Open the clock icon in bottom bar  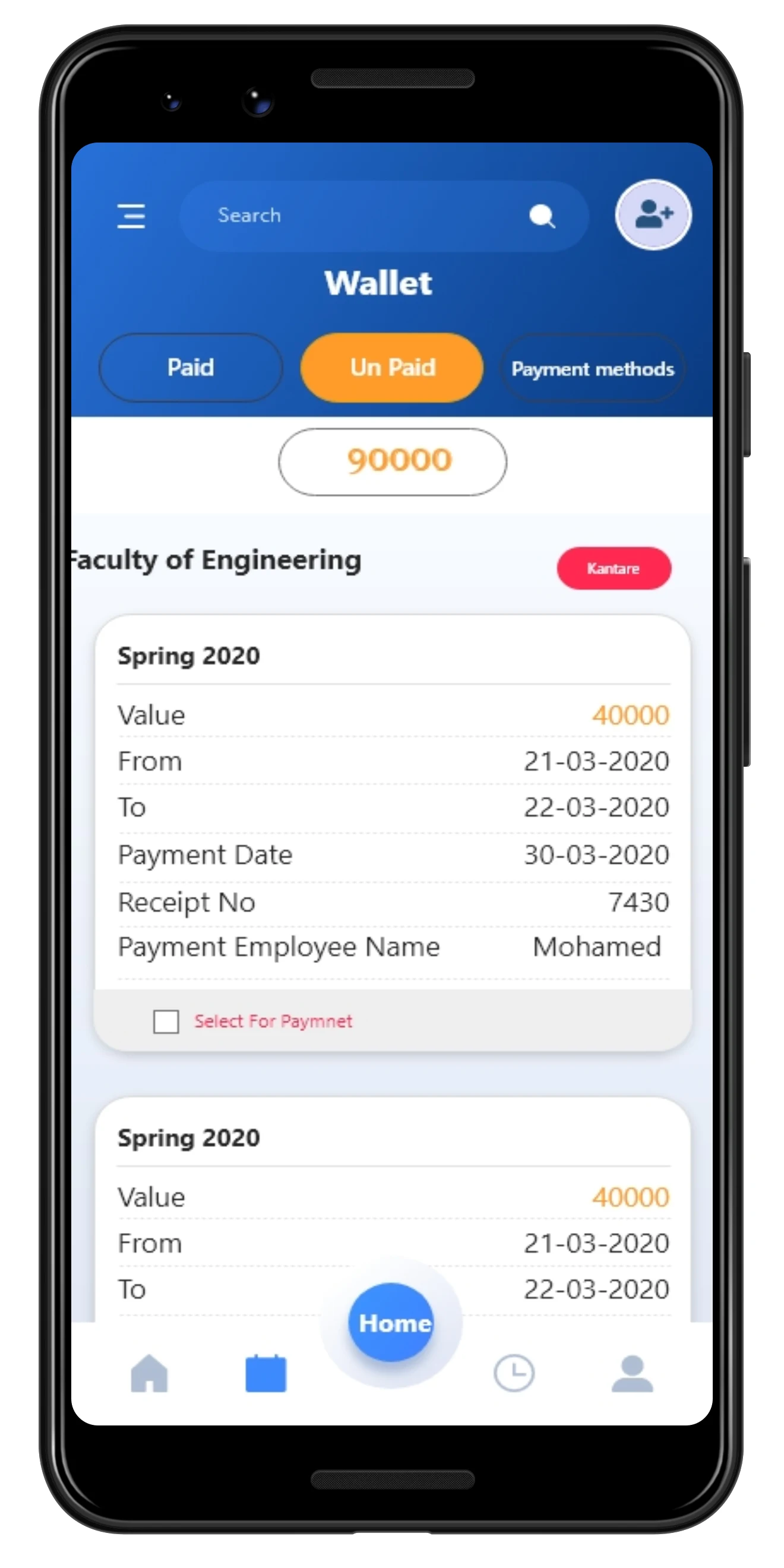[x=514, y=1373]
